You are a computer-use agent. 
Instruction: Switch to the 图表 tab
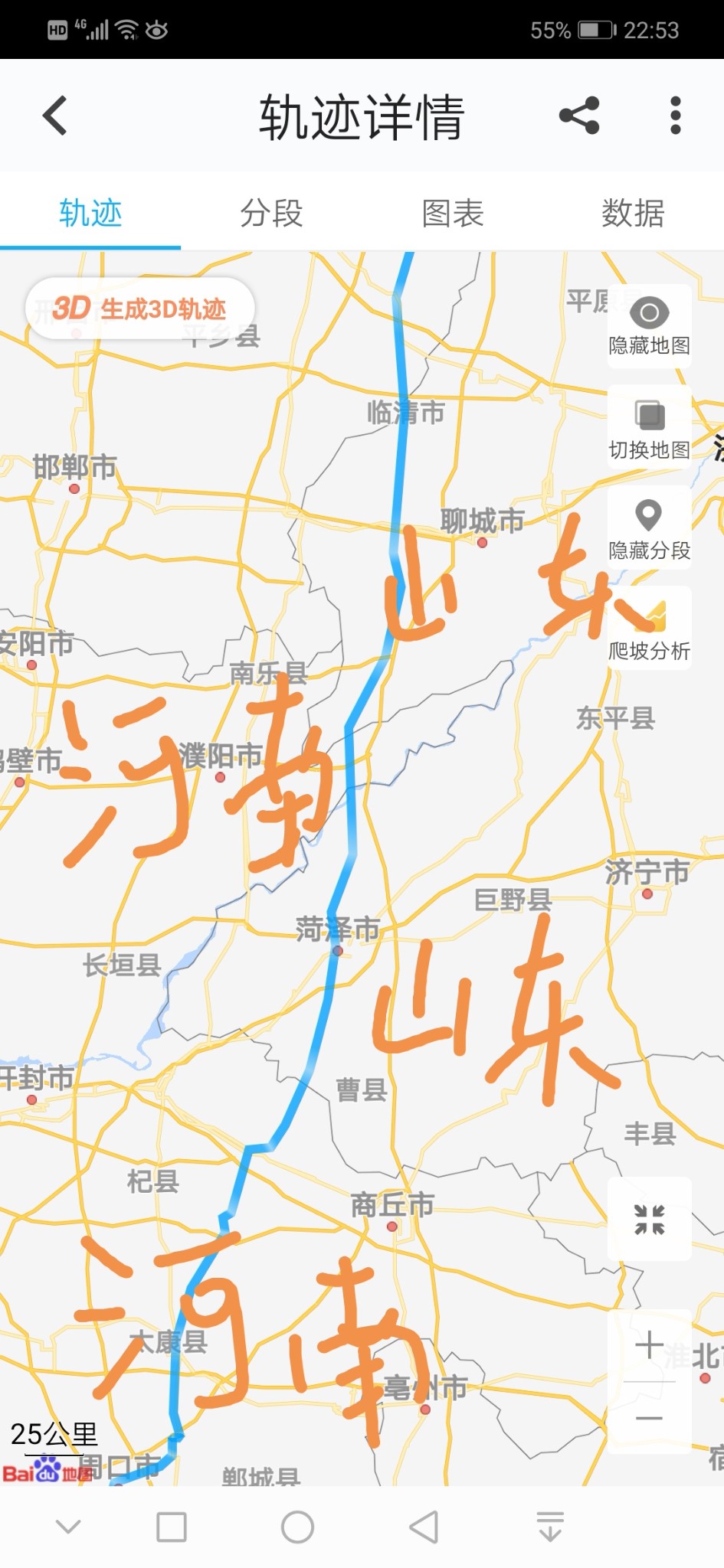point(452,213)
